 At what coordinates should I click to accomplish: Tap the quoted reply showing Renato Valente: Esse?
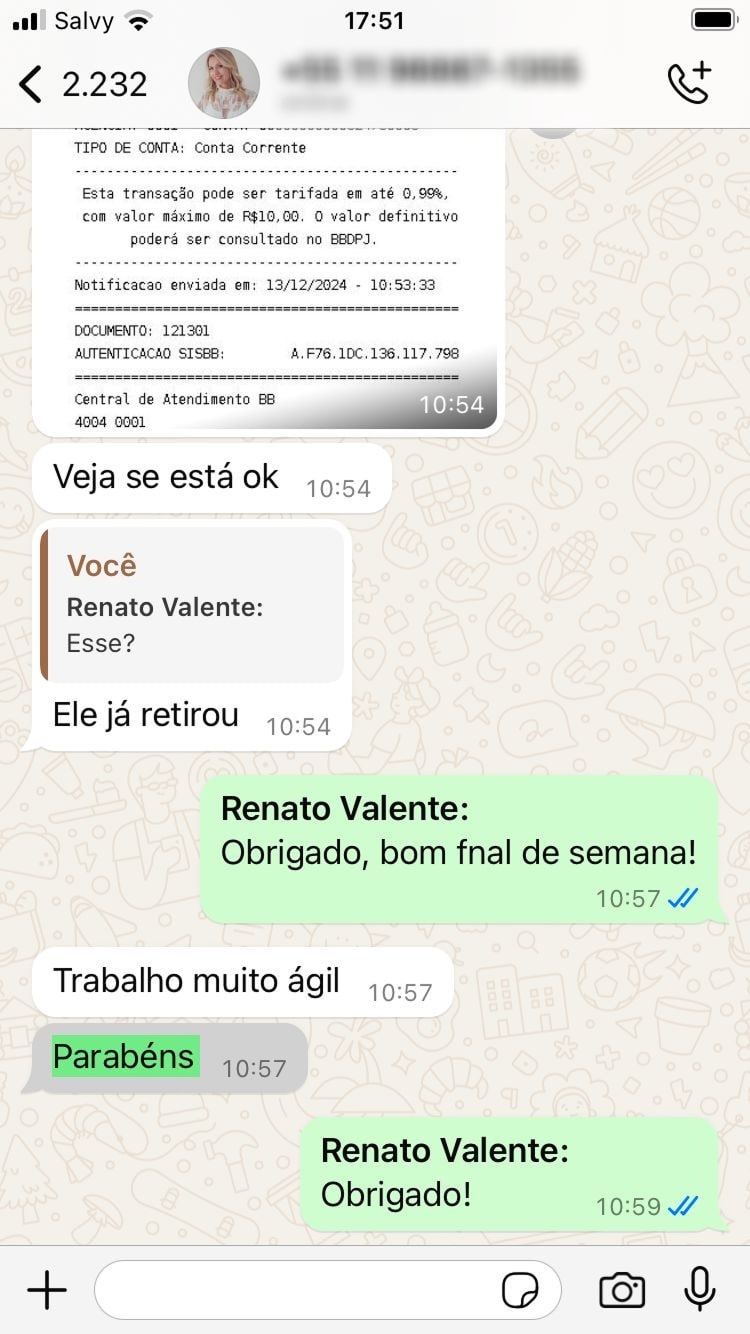192,602
